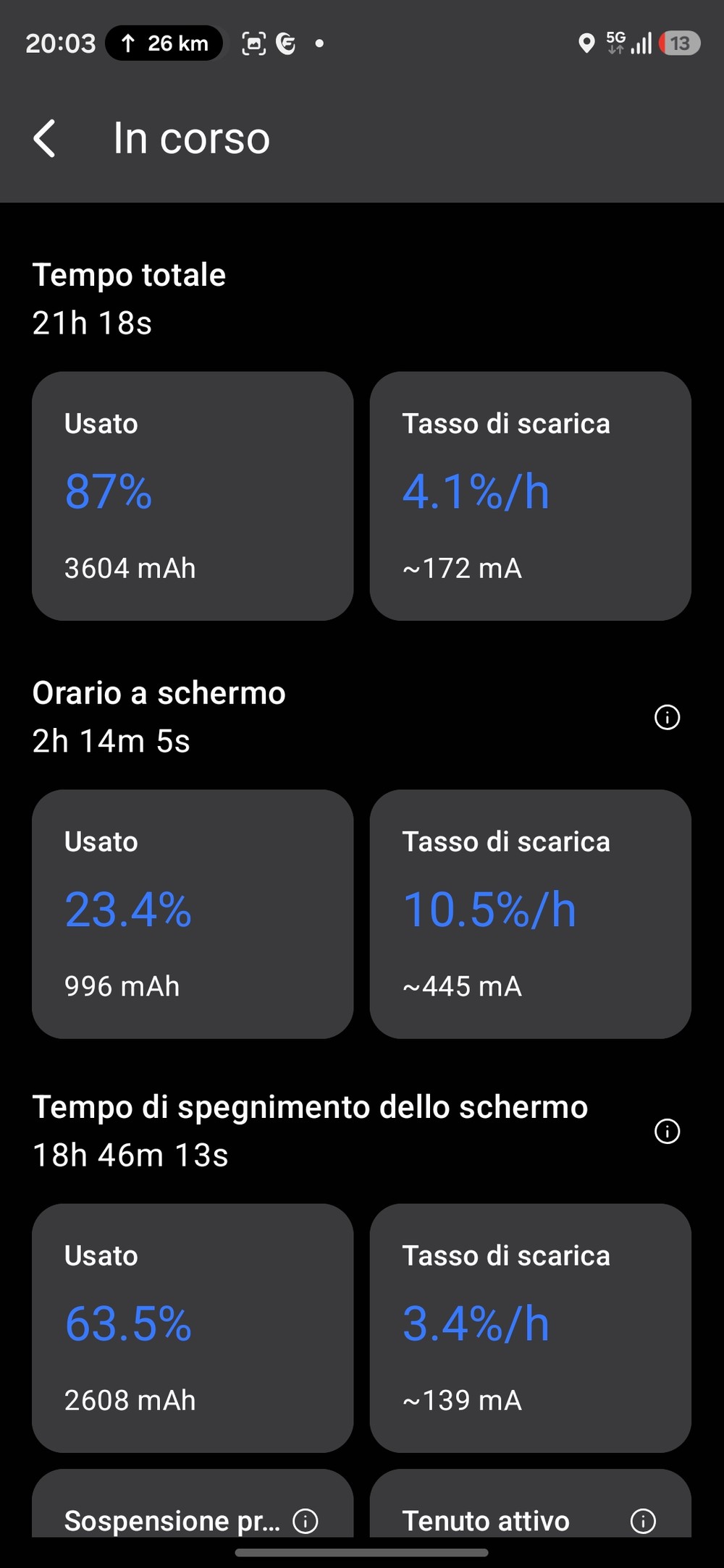The height and width of the screenshot is (1568, 724).
Task: Go back from the In corso screen
Action: (x=45, y=138)
